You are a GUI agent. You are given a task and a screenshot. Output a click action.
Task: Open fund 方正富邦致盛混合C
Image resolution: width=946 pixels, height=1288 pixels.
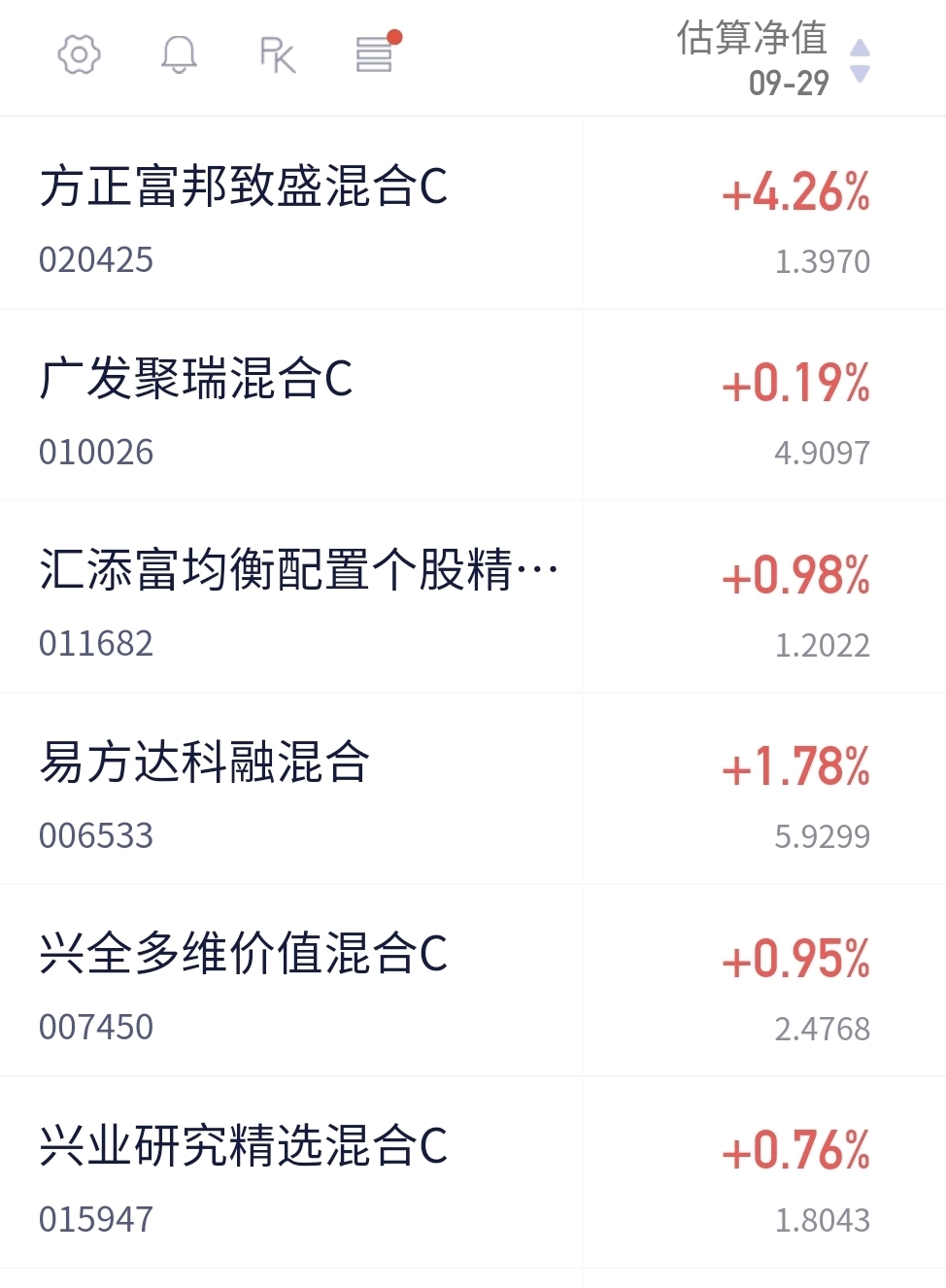point(244,187)
